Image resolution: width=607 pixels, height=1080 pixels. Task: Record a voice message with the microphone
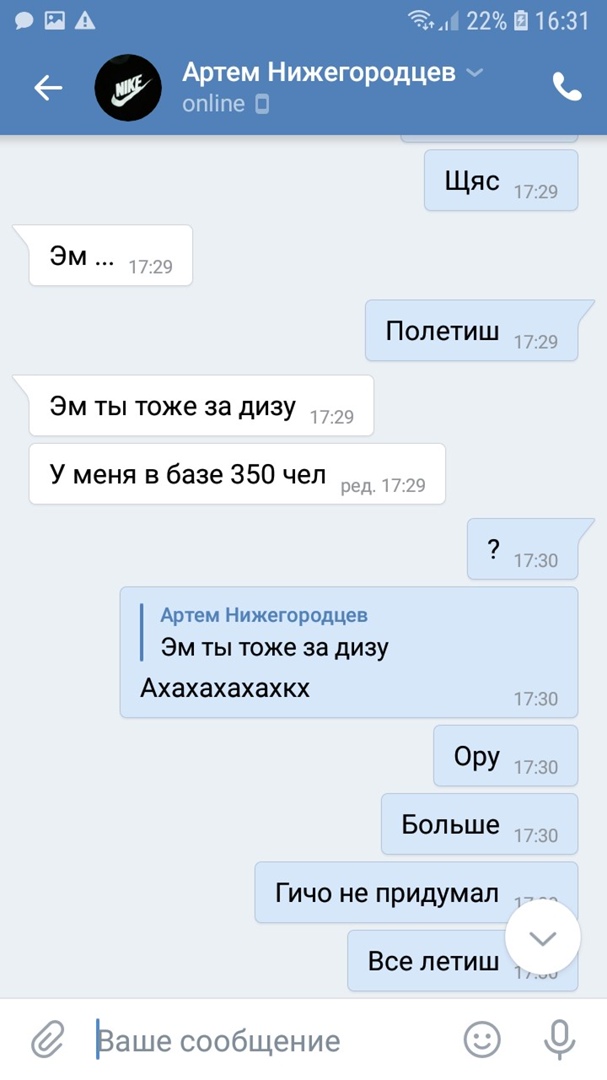click(x=559, y=1040)
